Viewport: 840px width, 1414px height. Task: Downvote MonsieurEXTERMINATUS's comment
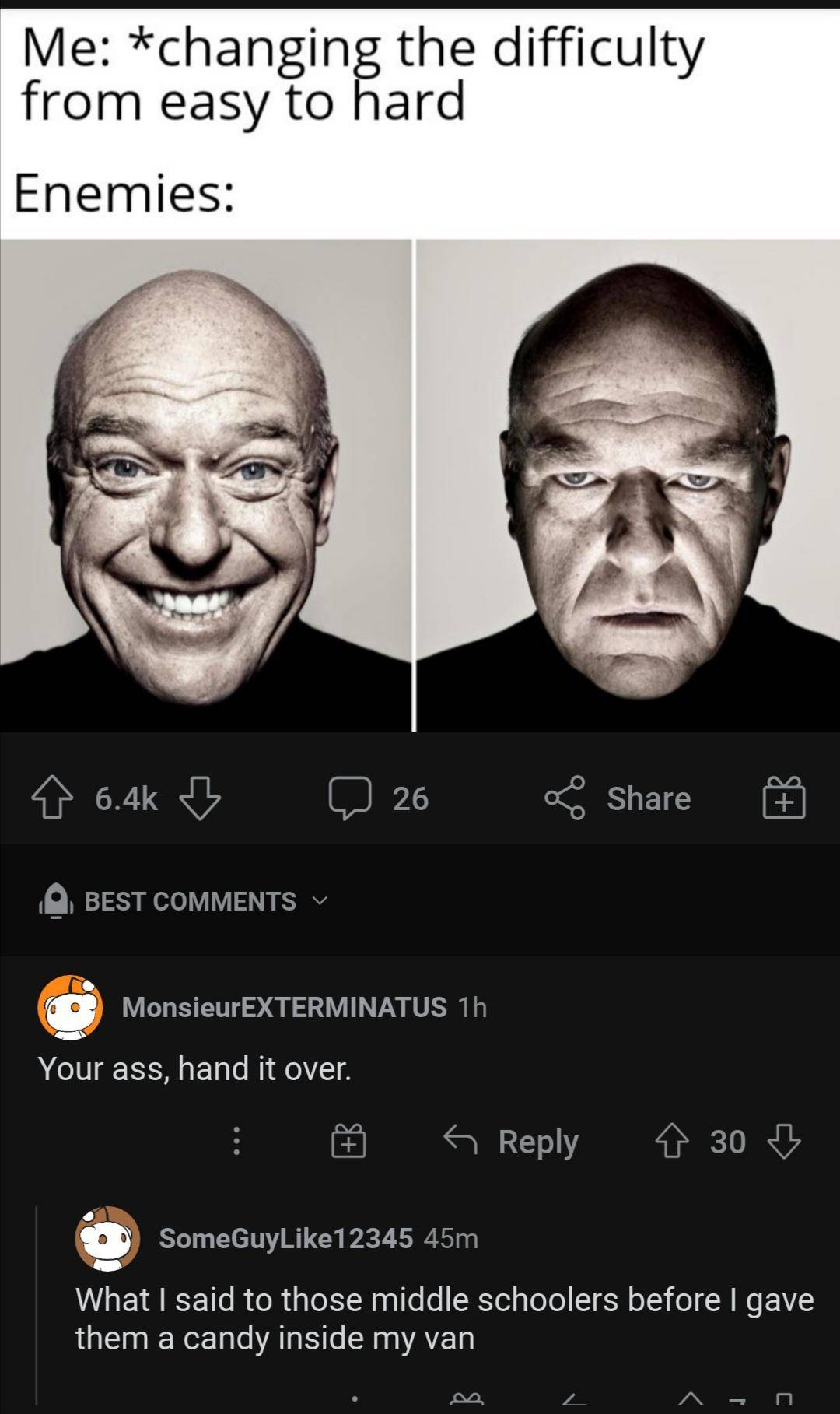784,1142
